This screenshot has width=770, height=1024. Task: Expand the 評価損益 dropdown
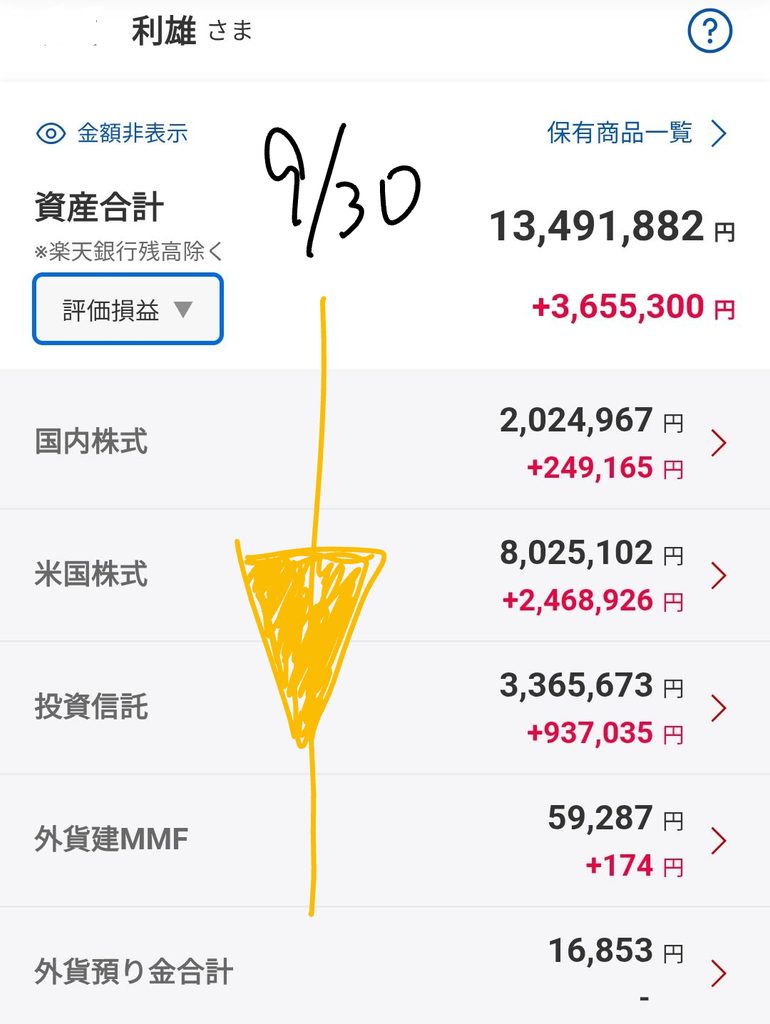(128, 309)
